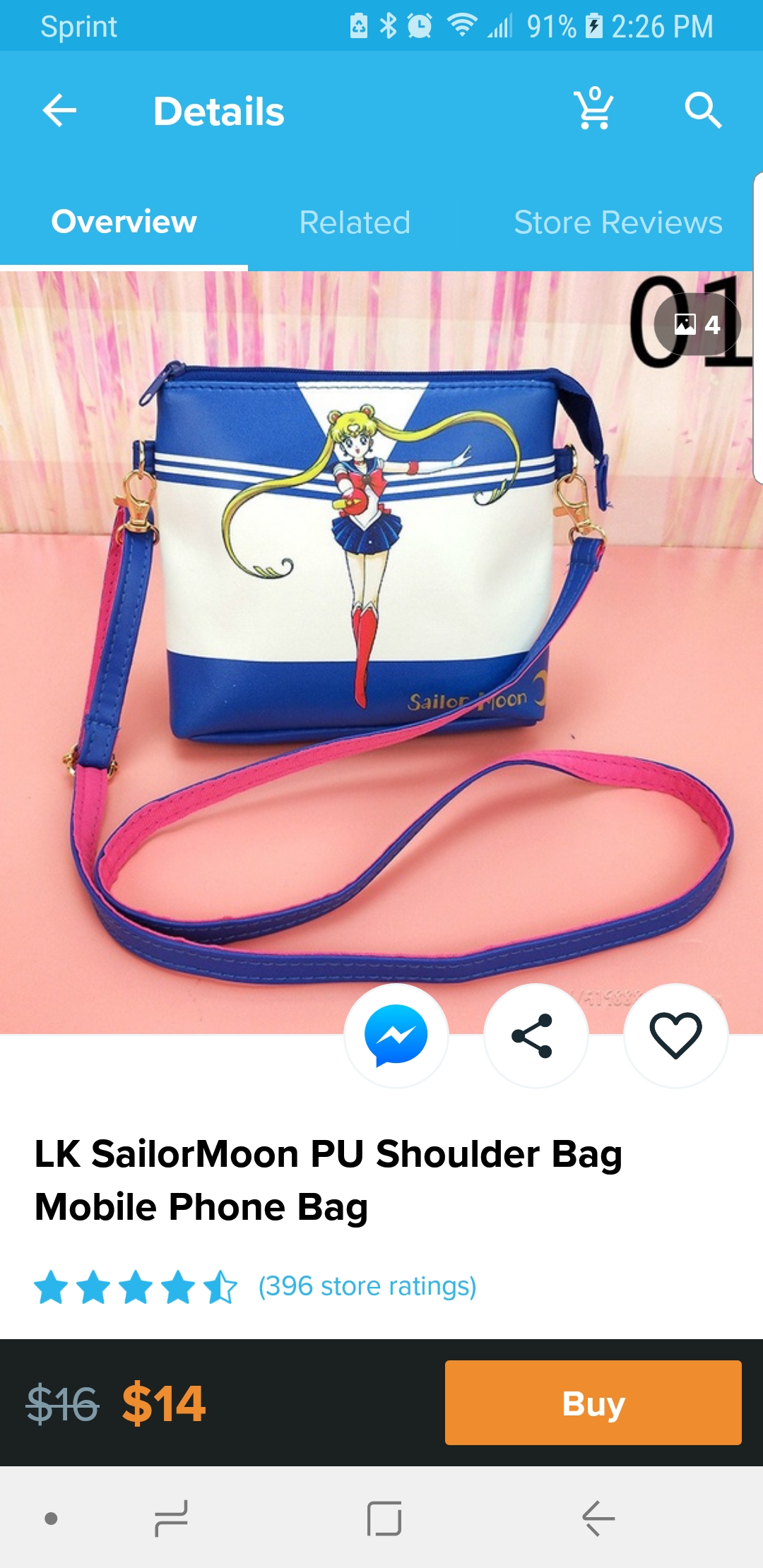
Task: Tap the share icon
Action: [x=536, y=1035]
